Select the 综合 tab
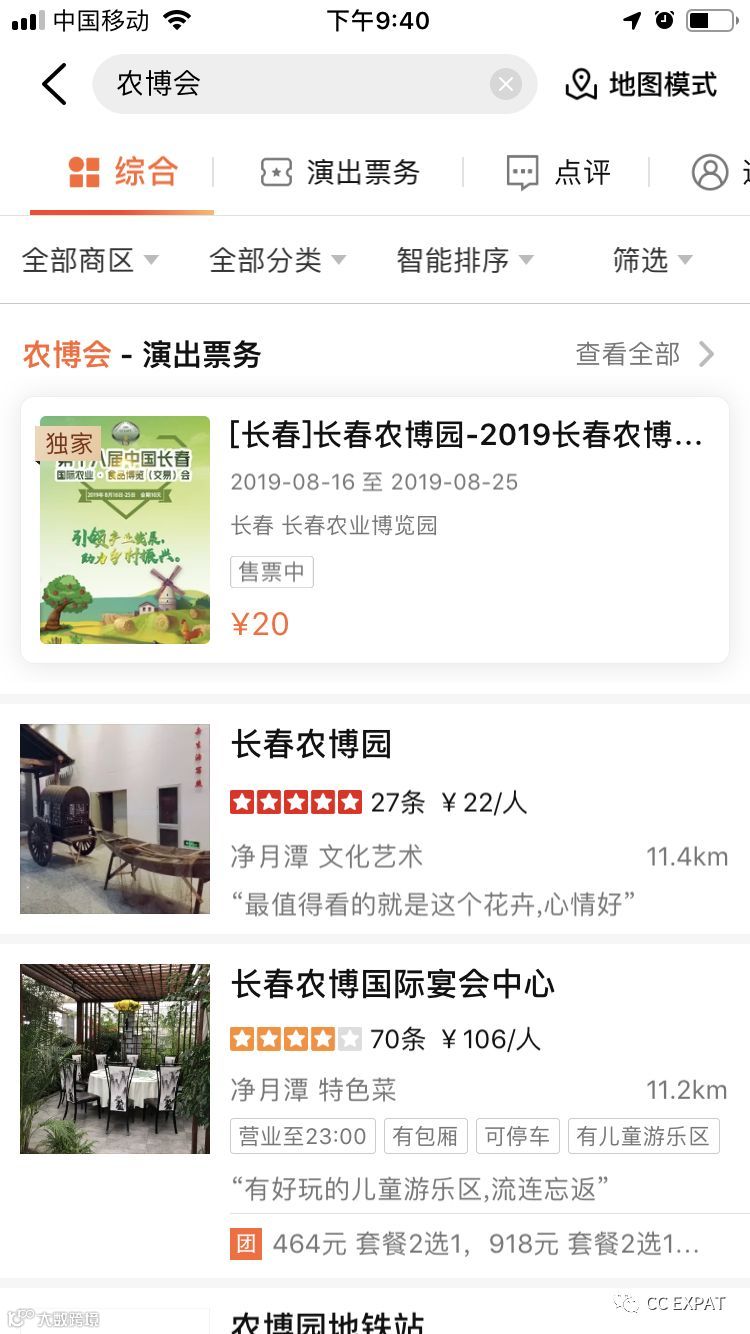The height and width of the screenshot is (1334, 750). 122,172
